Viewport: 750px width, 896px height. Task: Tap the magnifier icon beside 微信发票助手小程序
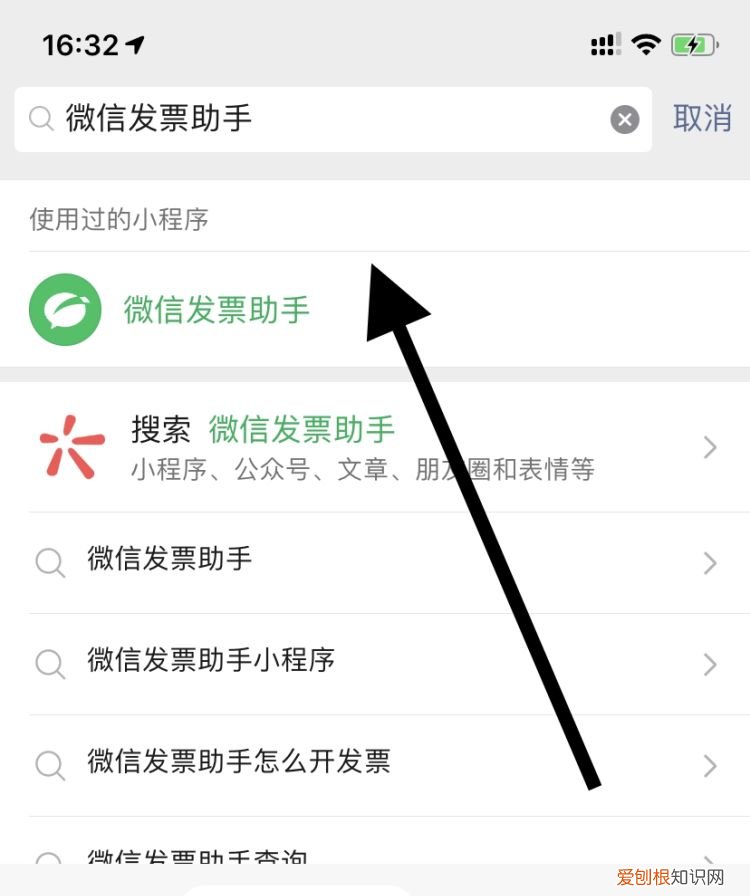(x=50, y=663)
